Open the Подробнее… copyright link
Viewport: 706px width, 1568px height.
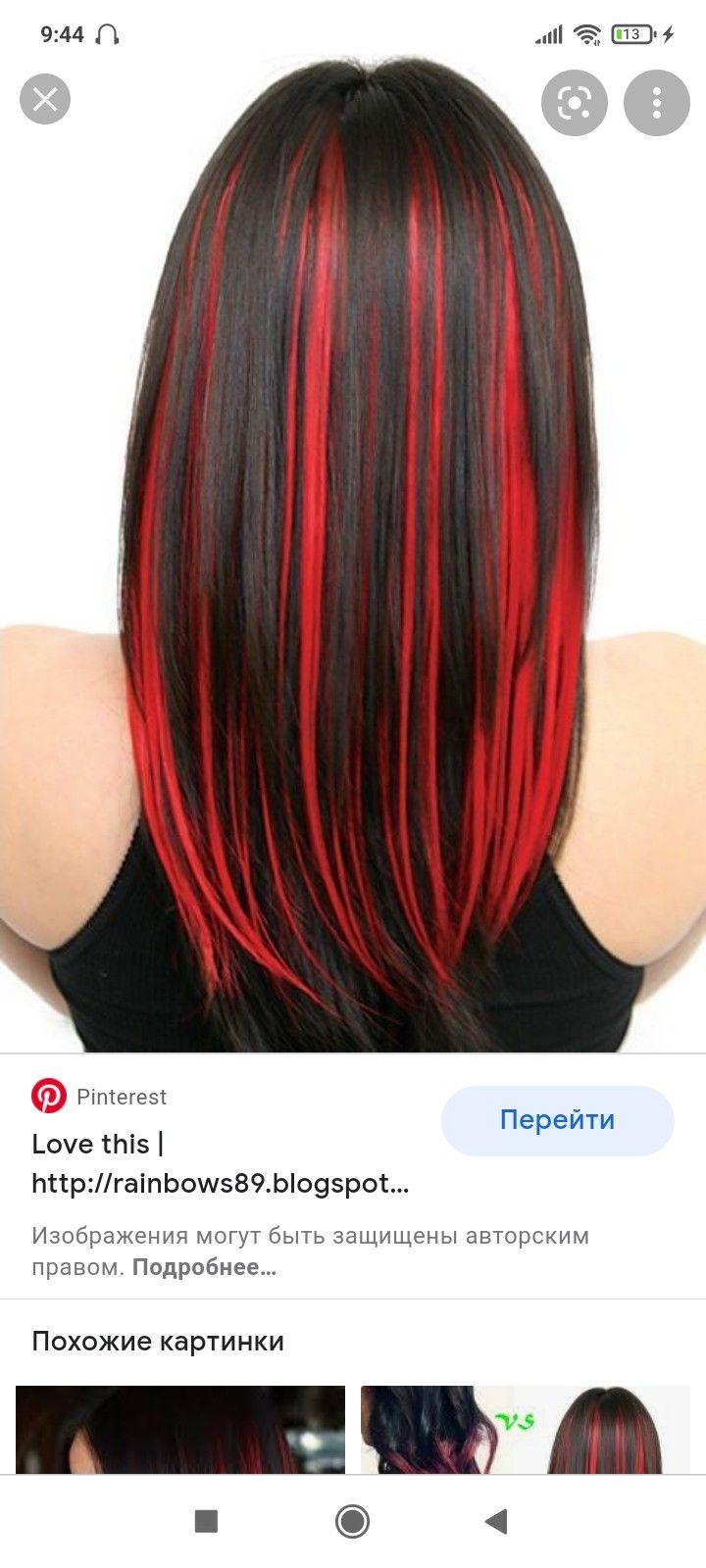pyautogui.click(x=204, y=1267)
